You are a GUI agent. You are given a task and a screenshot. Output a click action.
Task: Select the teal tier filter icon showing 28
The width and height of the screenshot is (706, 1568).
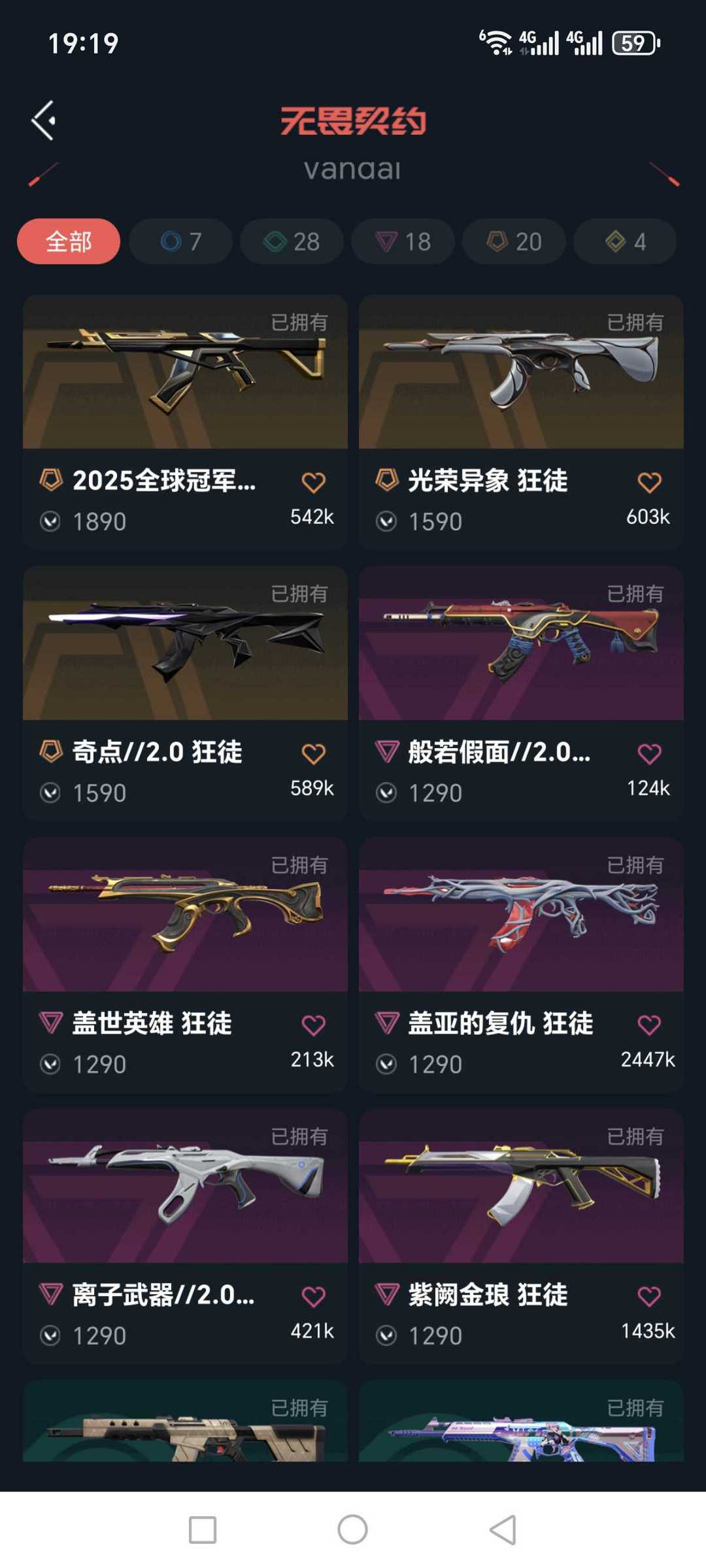275,241
